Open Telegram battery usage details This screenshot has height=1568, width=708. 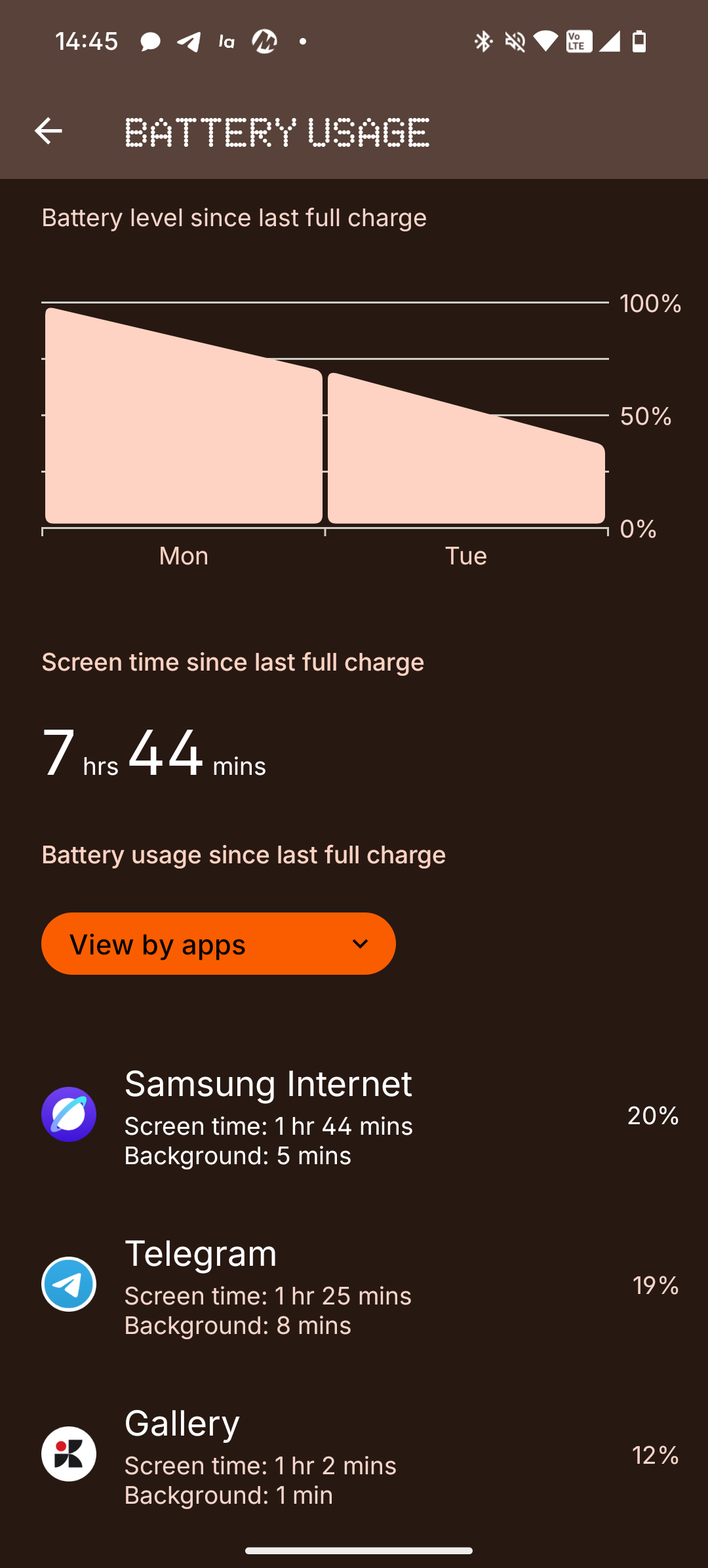point(354,1285)
